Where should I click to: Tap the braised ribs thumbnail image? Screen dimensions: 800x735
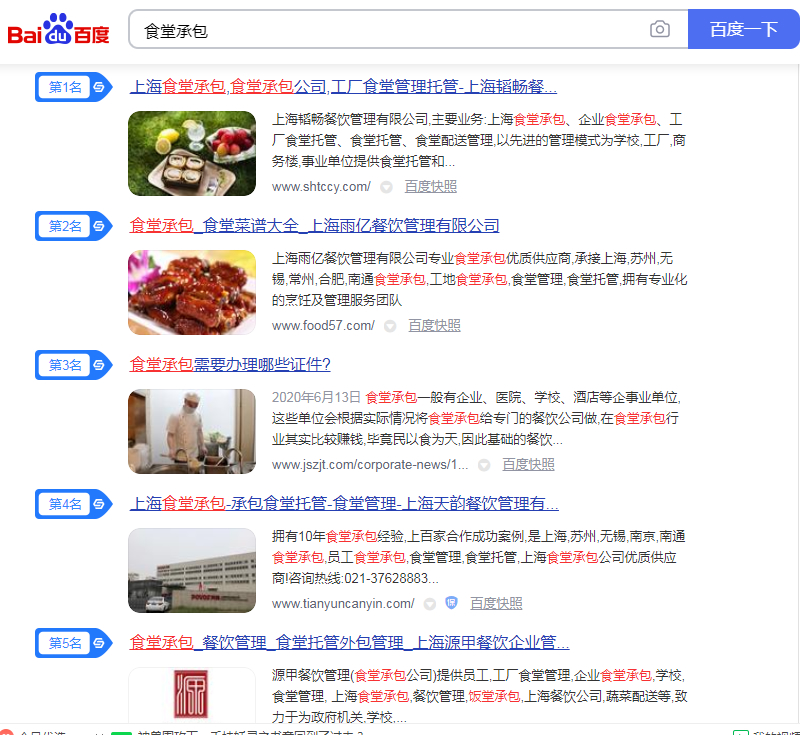pos(192,292)
